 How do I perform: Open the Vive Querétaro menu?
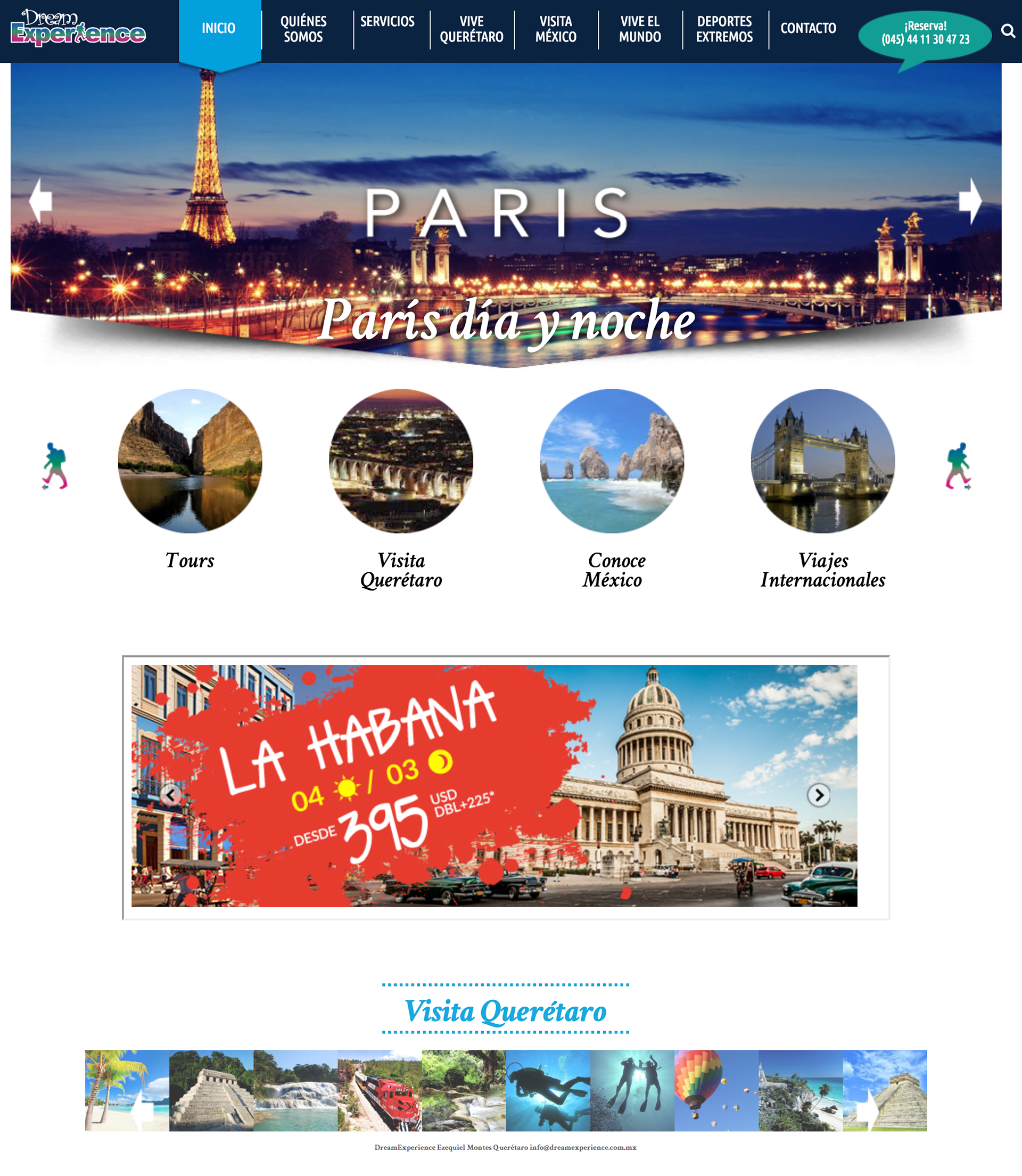[x=471, y=29]
